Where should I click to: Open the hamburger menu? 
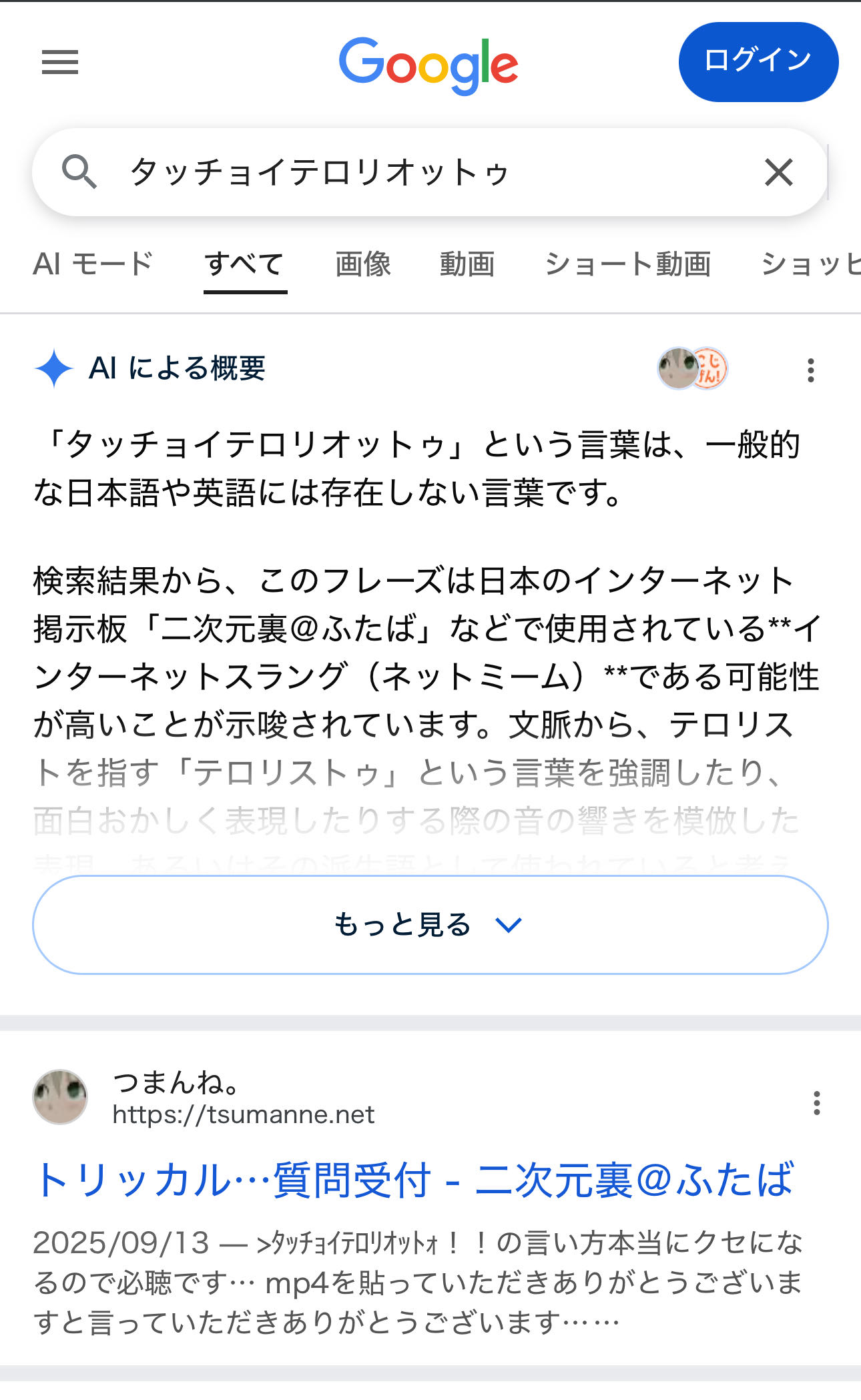pyautogui.click(x=60, y=63)
